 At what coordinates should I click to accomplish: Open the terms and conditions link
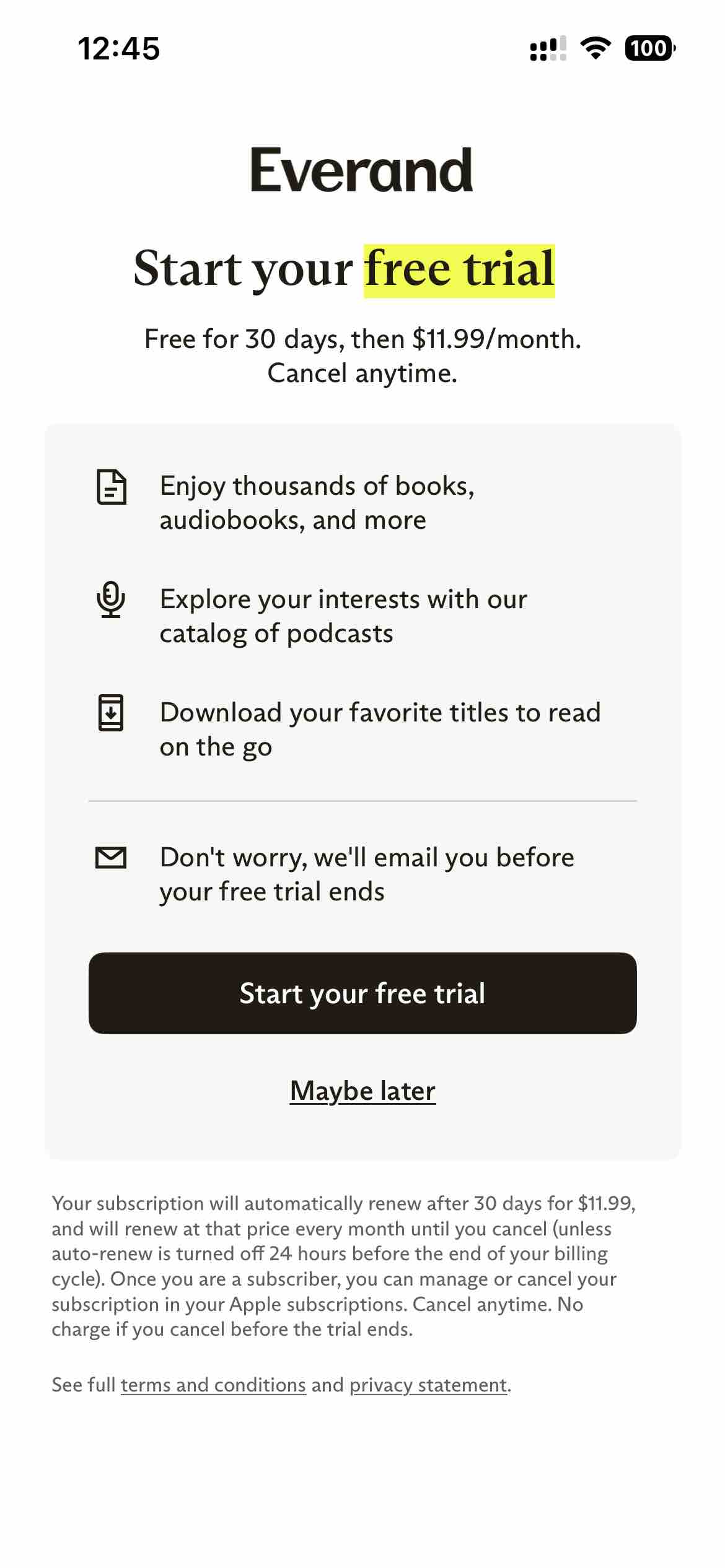pos(213,1385)
